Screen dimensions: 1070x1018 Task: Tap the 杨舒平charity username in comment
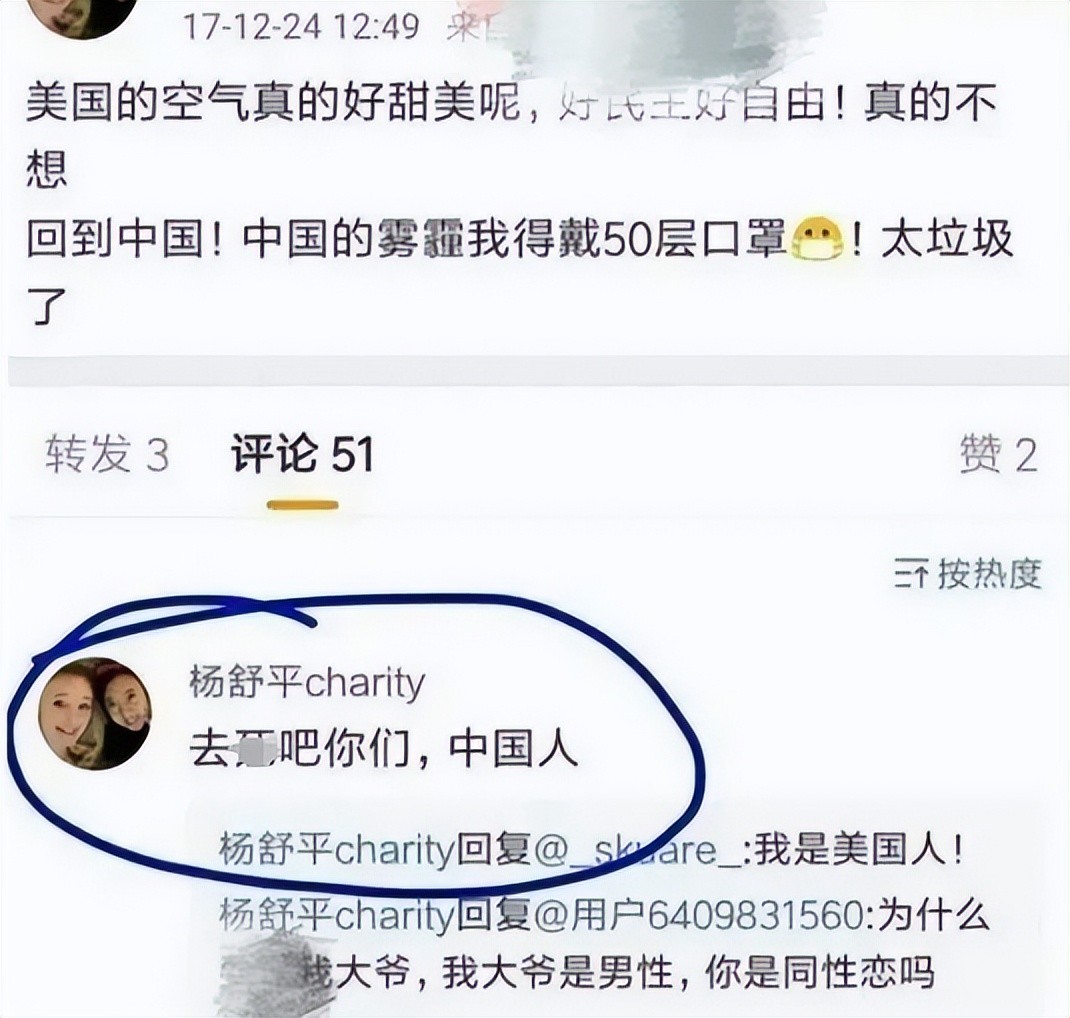click(x=307, y=684)
